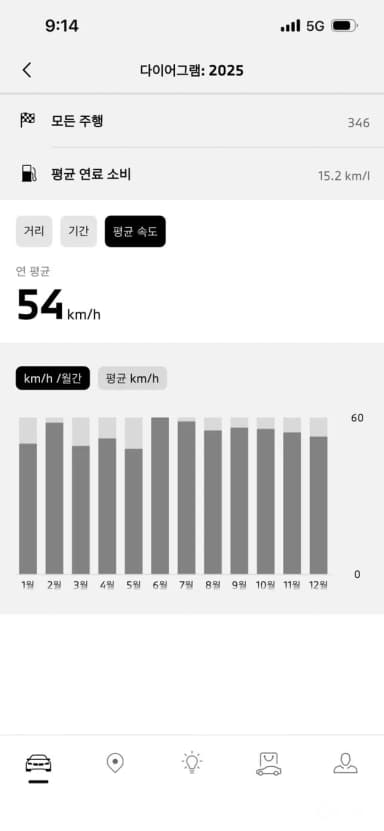This screenshot has height=831, width=384.
Task: Select the 평균 속도 chip
Action: point(135,232)
